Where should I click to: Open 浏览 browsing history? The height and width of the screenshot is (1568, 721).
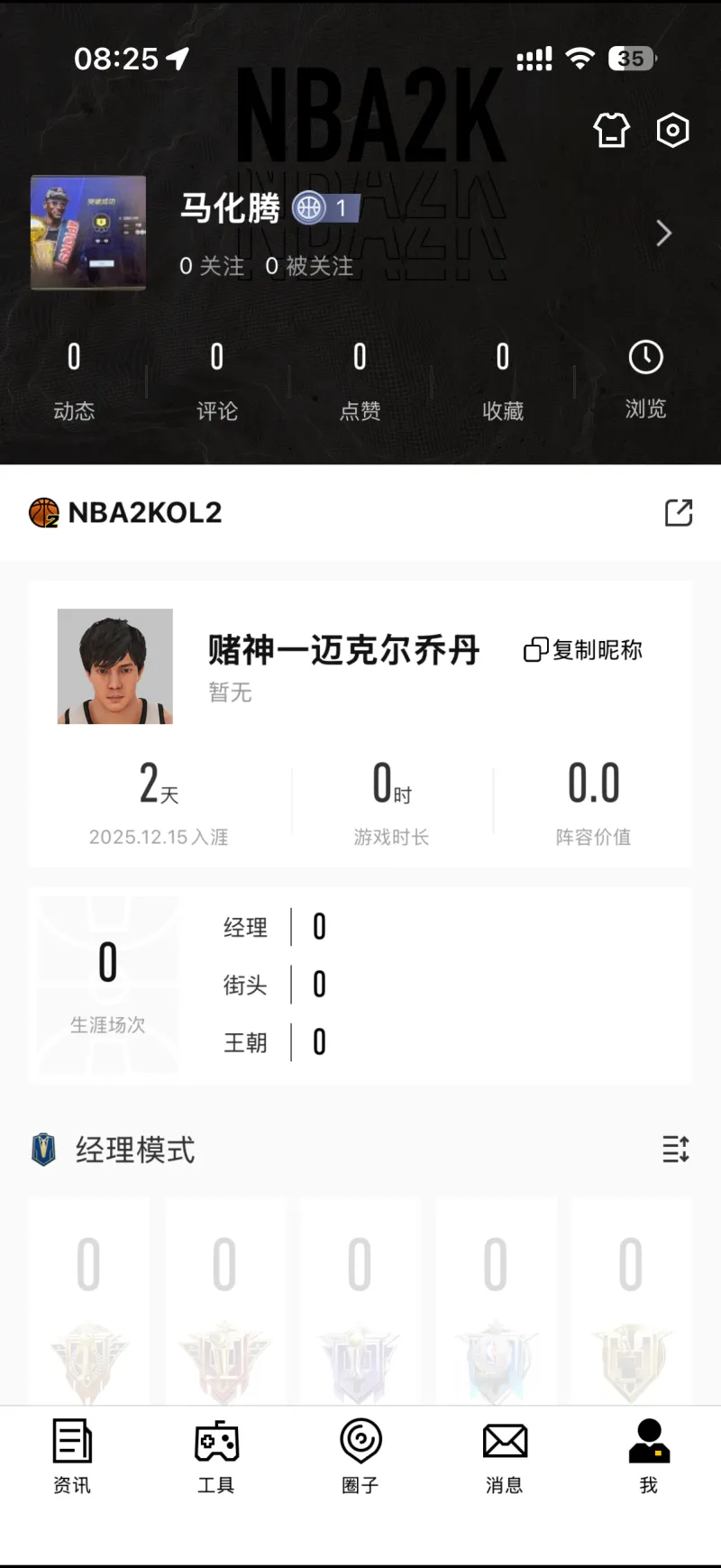pyautogui.click(x=645, y=380)
